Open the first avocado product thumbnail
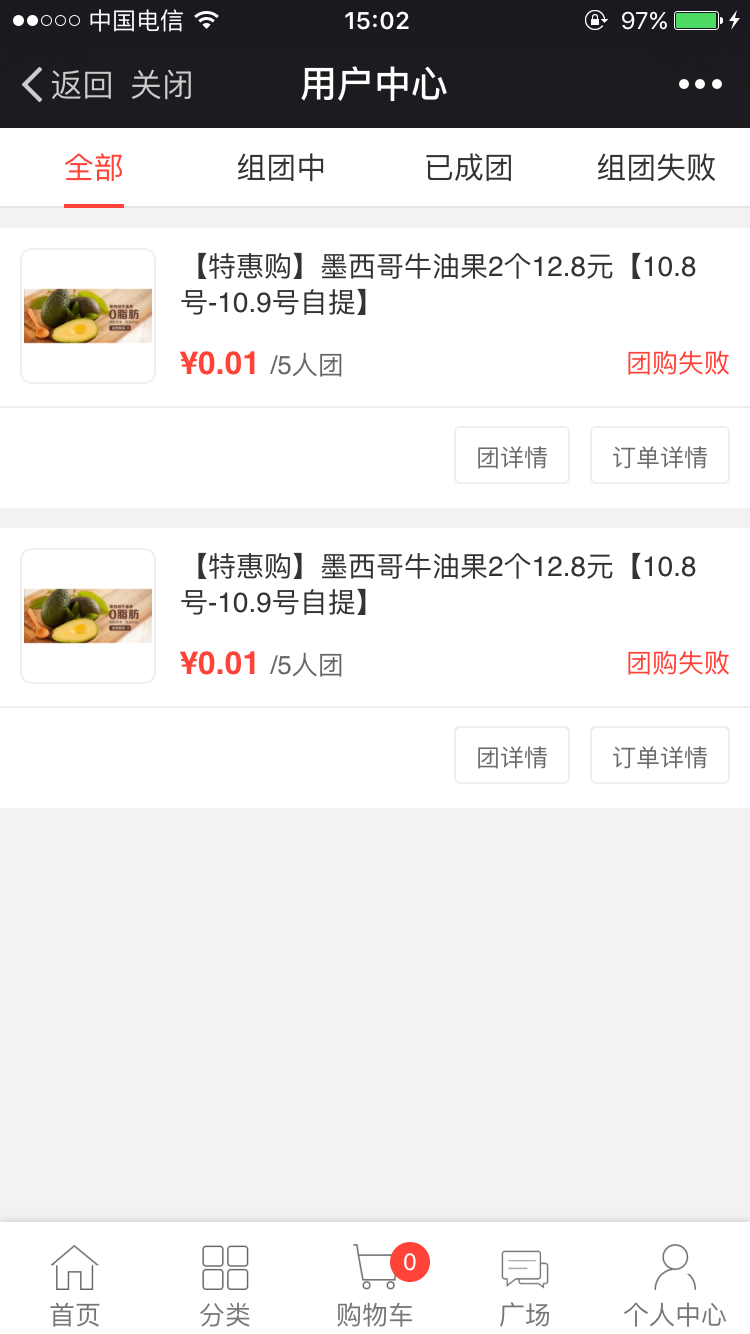 pos(87,315)
